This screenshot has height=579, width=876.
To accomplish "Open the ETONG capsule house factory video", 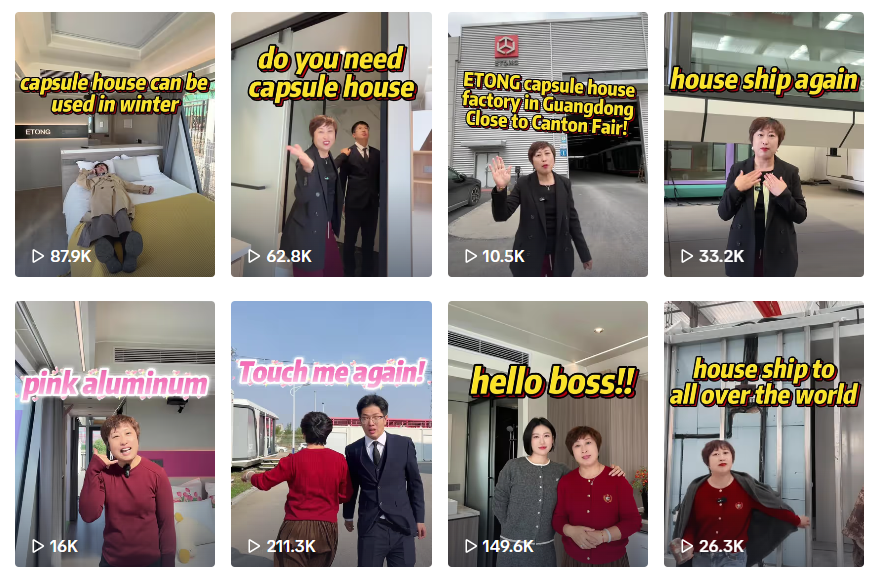I will 547,145.
